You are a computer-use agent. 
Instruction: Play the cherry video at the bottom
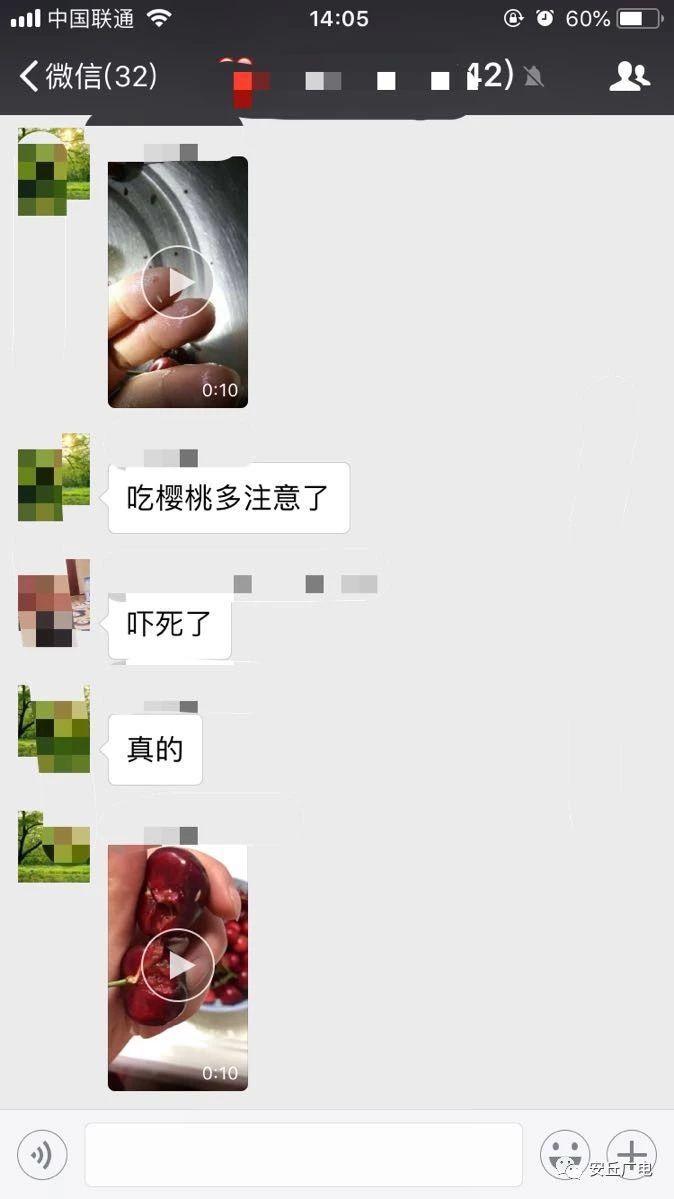pyautogui.click(x=177, y=965)
